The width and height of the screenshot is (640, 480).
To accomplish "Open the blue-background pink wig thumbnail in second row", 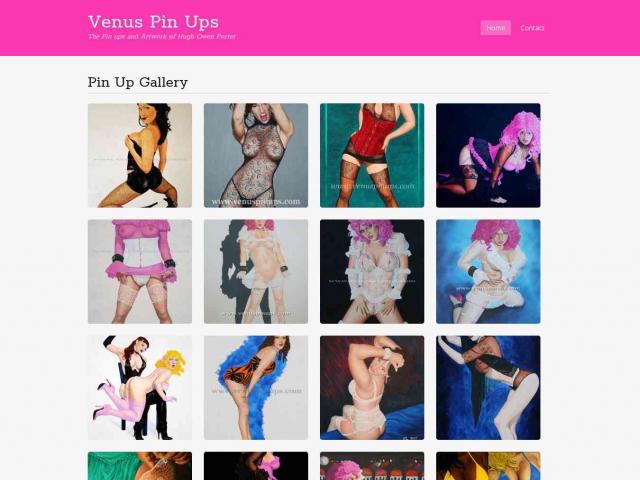I will [x=488, y=271].
